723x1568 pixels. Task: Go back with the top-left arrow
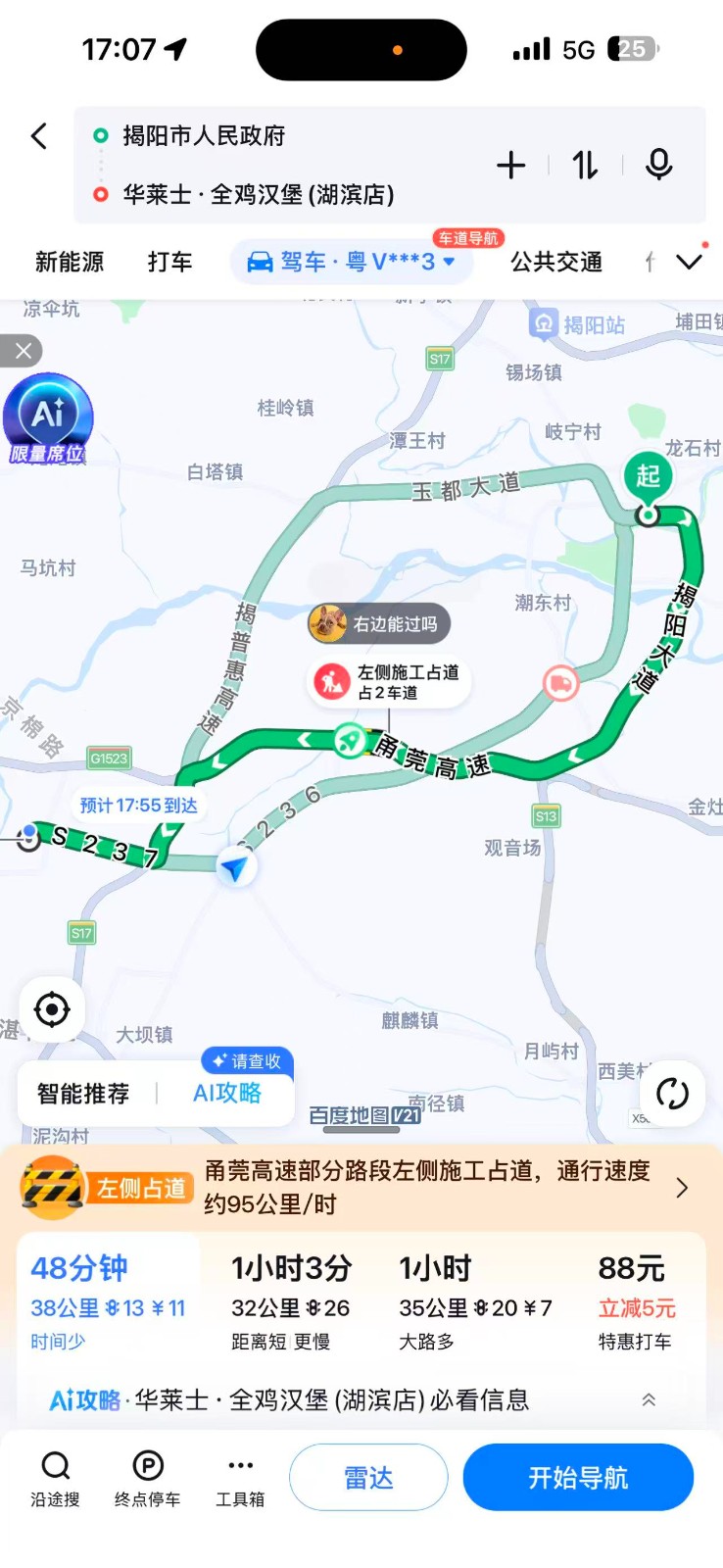click(x=39, y=136)
